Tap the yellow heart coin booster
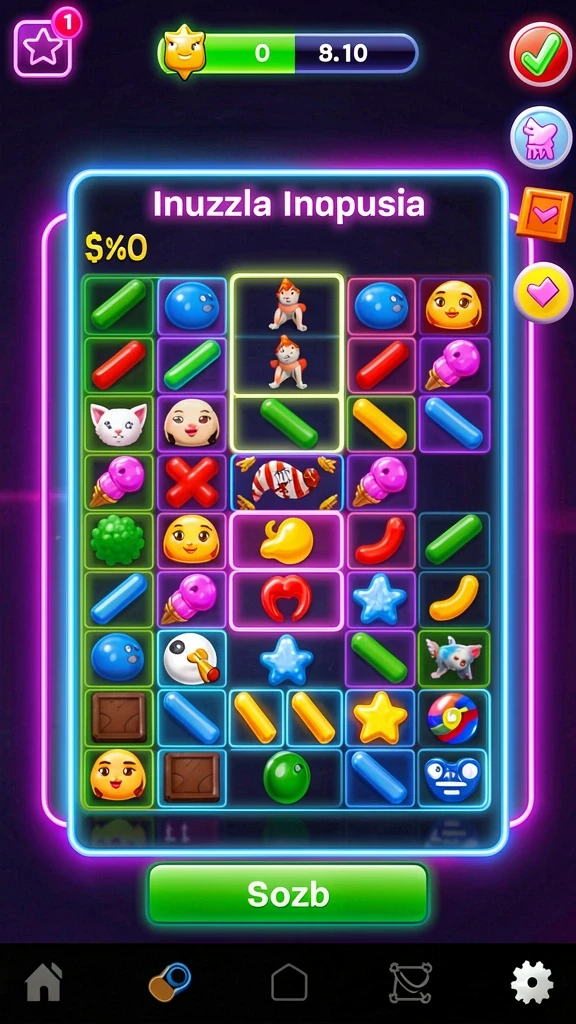576x1024 pixels. 543,293
